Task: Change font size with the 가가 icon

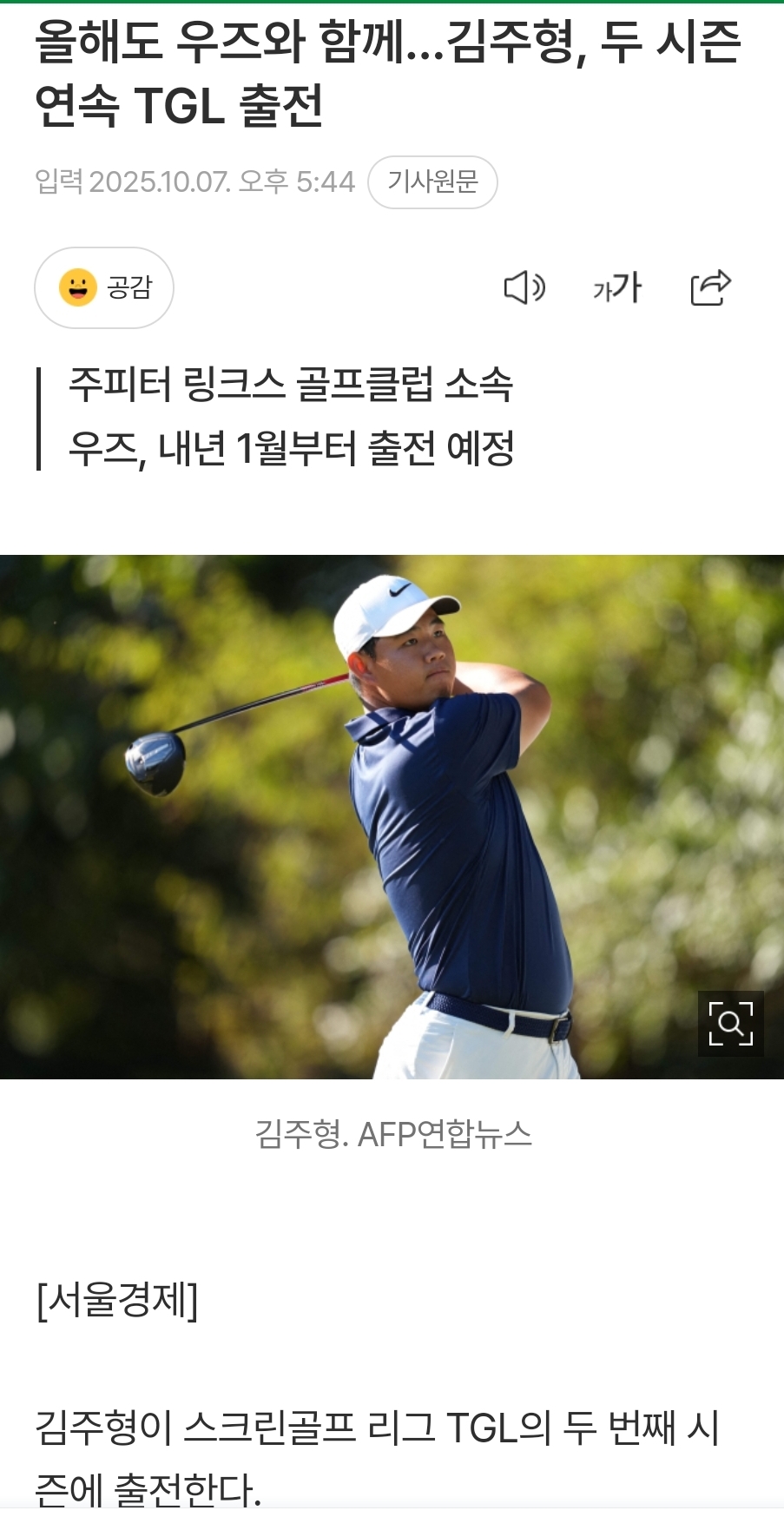Action: point(617,287)
